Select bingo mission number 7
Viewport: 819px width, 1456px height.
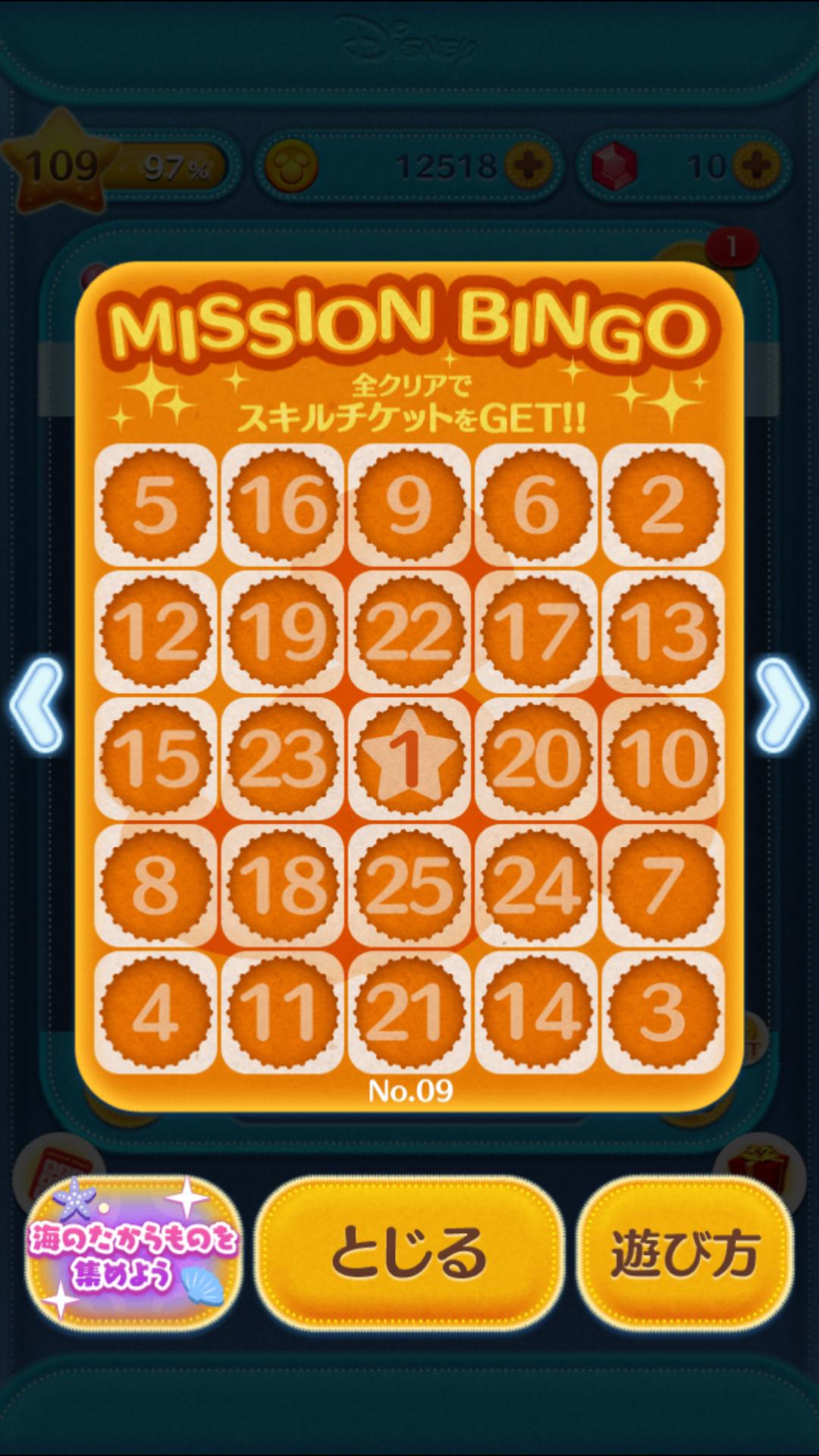663,885
